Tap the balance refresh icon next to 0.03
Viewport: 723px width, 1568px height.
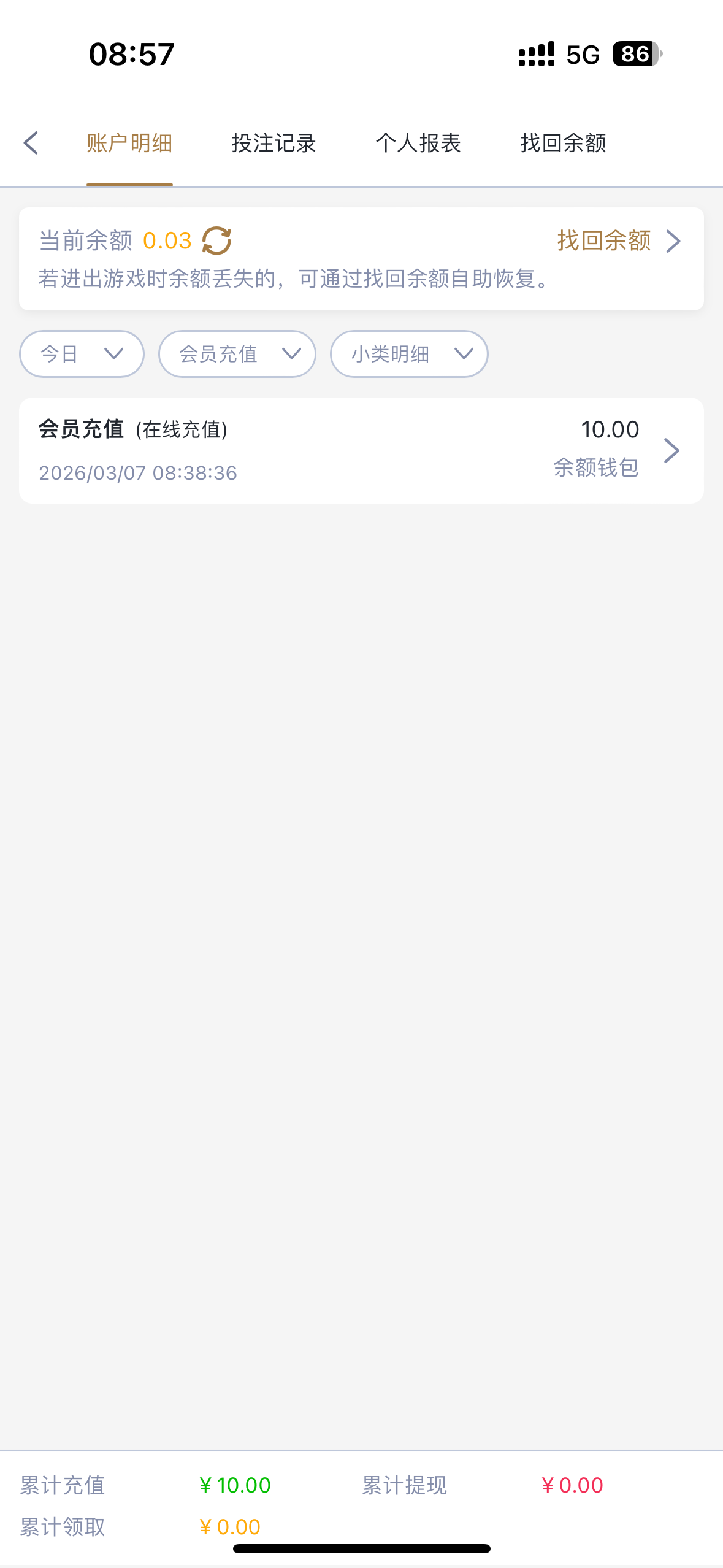pyautogui.click(x=216, y=240)
